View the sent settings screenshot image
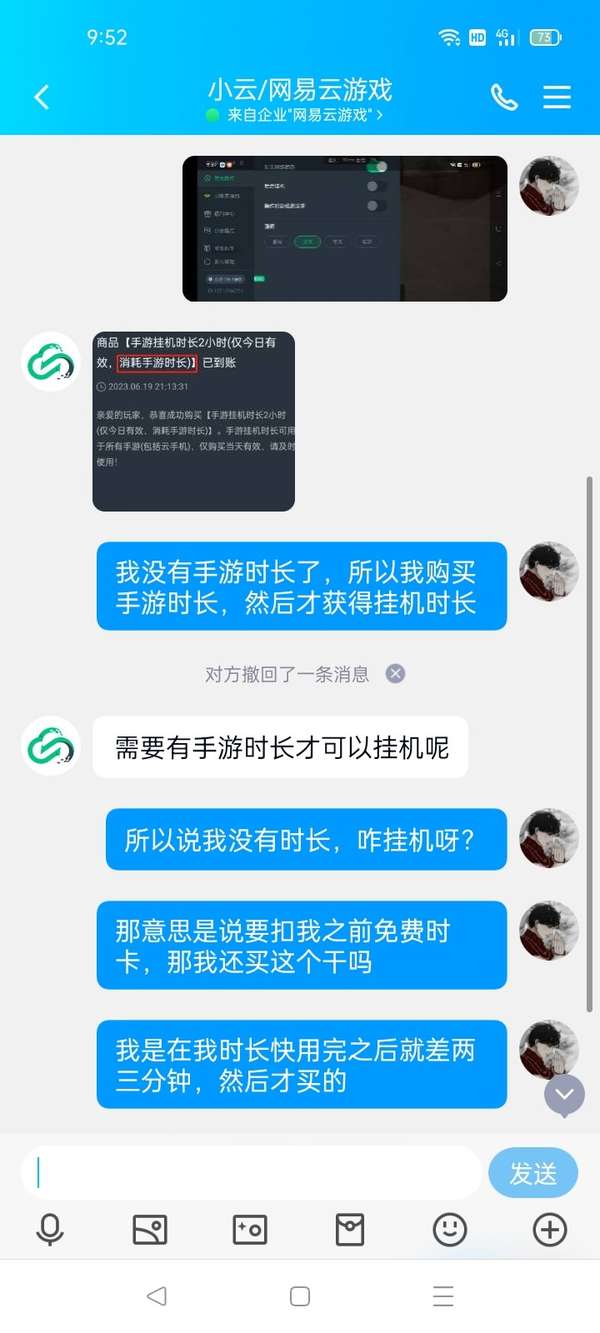This screenshot has height=1333, width=600. (x=344, y=228)
